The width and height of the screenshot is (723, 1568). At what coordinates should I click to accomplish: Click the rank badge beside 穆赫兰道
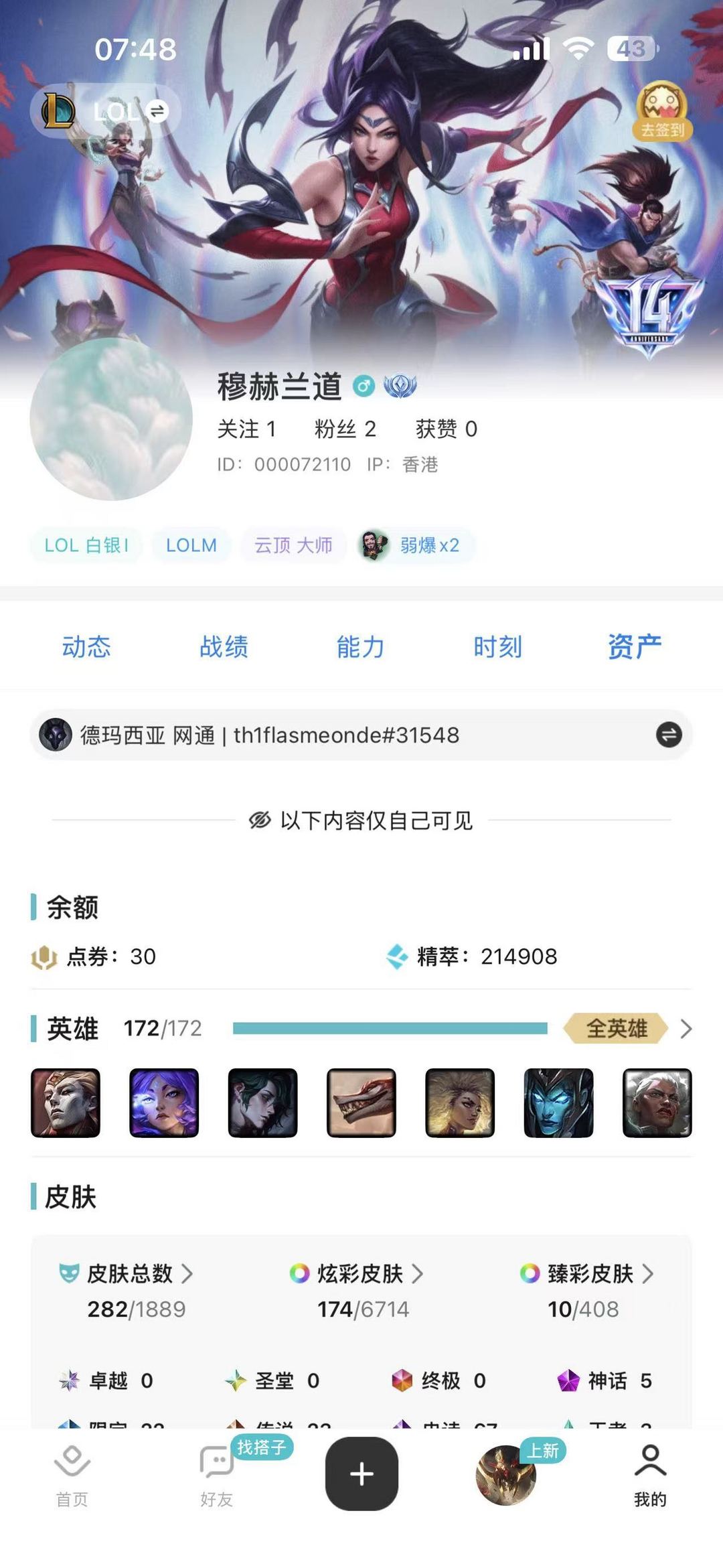(x=401, y=384)
